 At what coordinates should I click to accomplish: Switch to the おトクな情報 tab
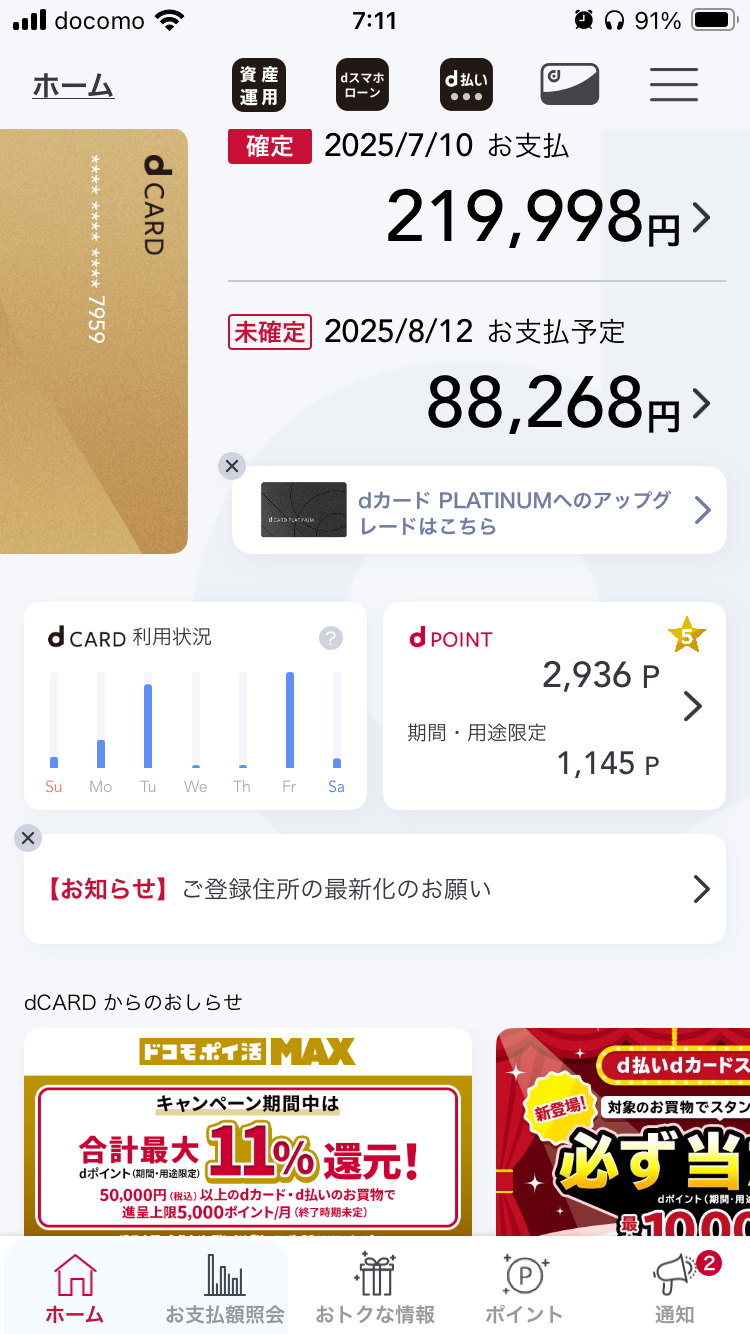pyautogui.click(x=375, y=1290)
